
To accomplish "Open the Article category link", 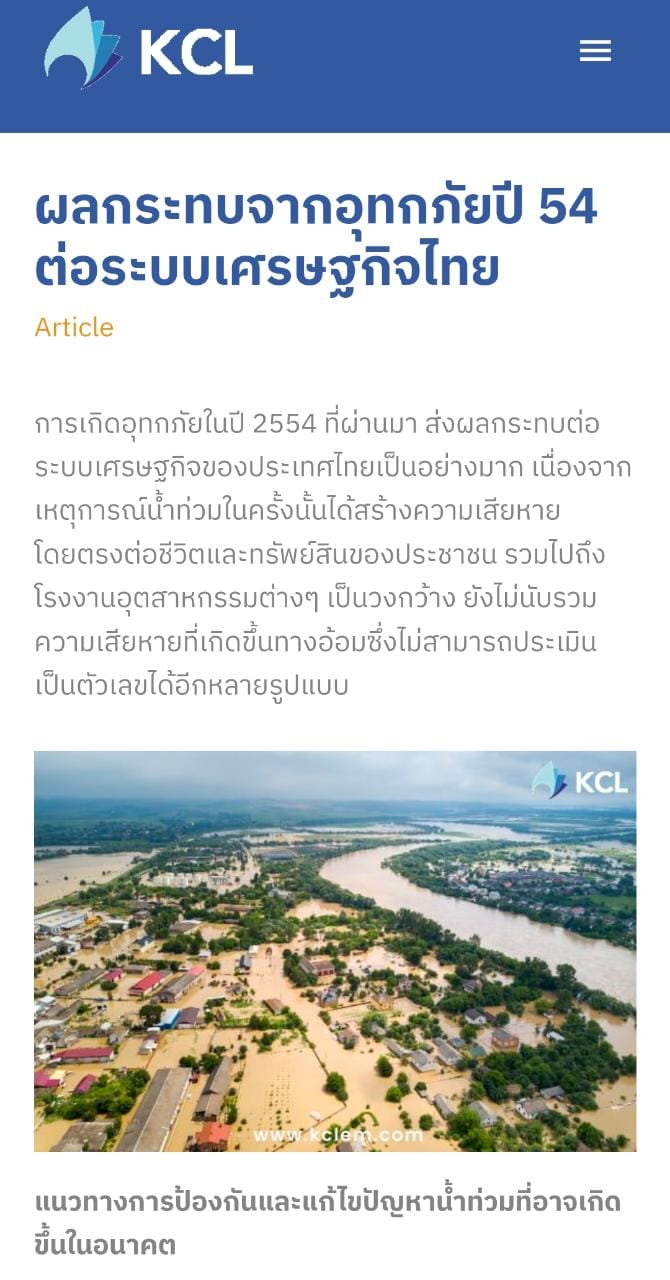I will pos(74,327).
